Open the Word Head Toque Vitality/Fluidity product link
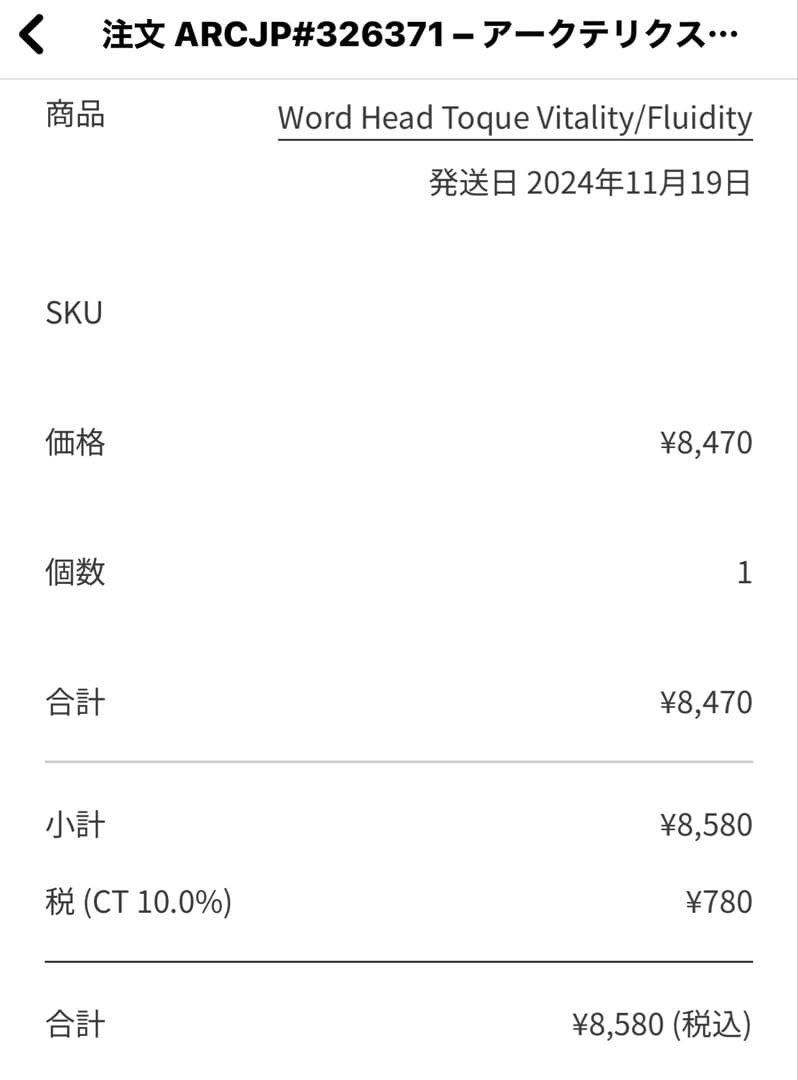798x1080 pixels. click(x=515, y=118)
